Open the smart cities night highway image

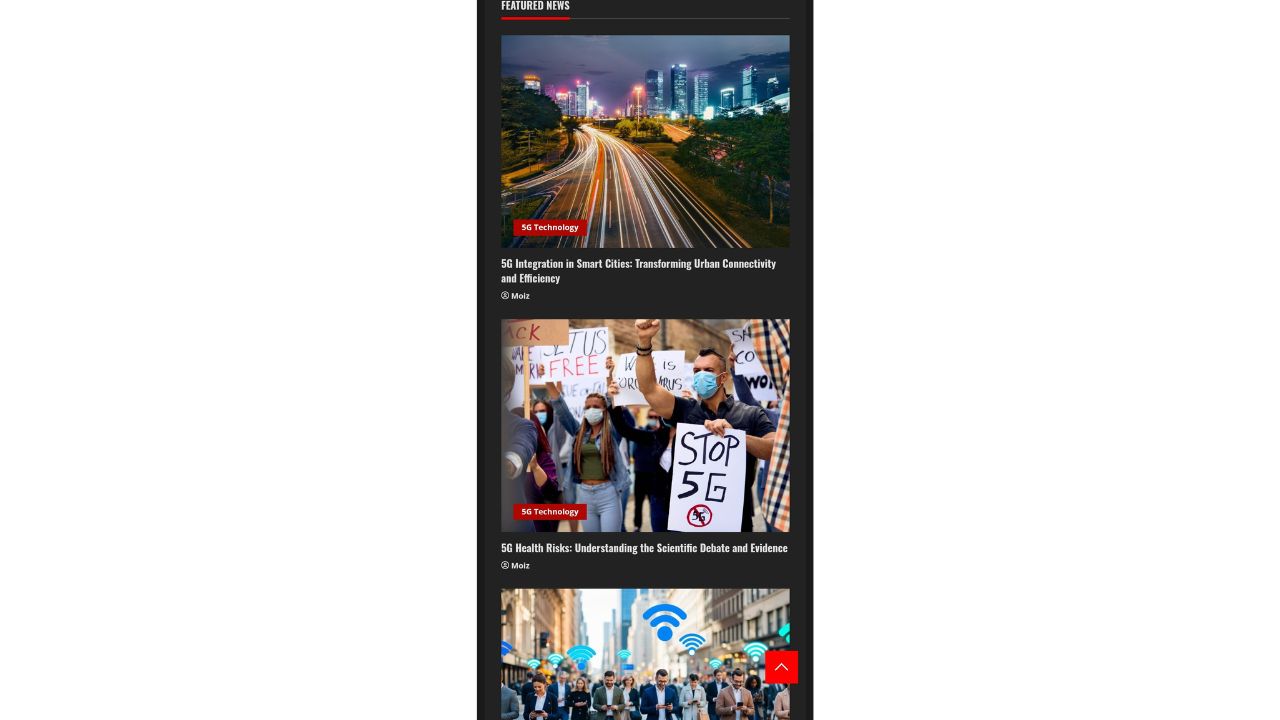(645, 130)
